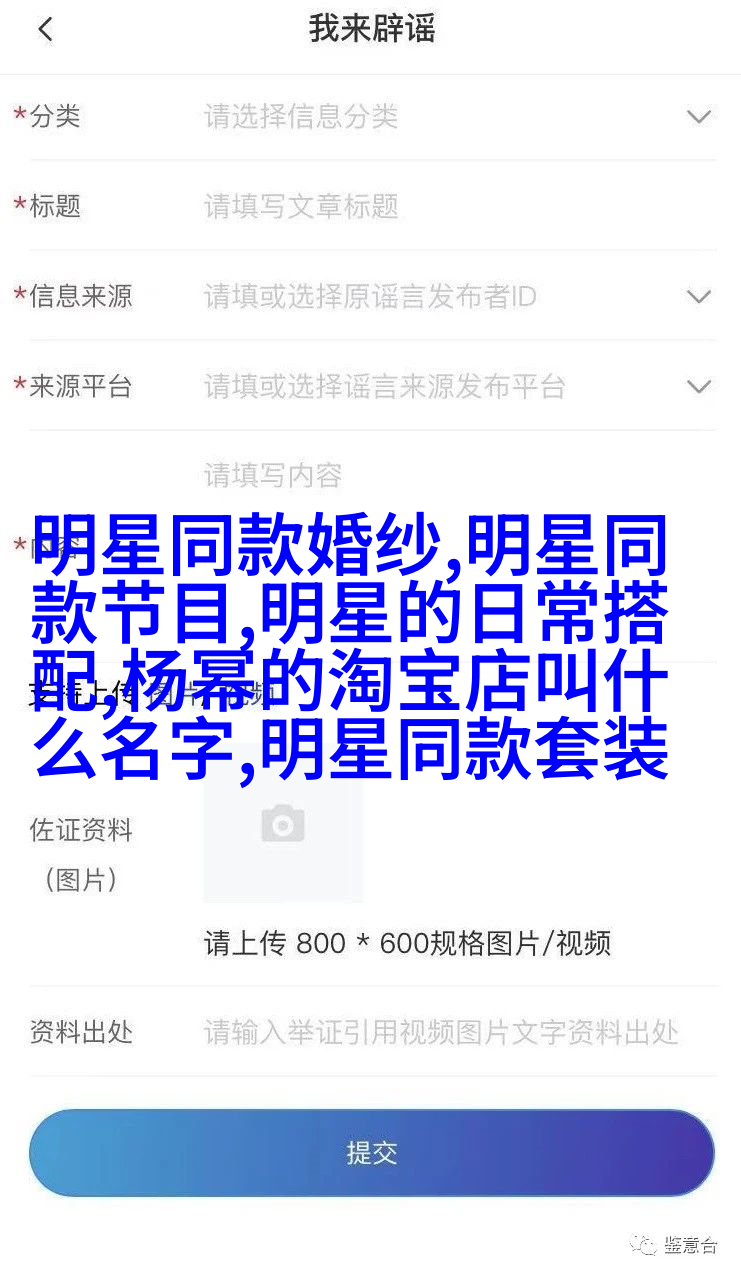This screenshot has height=1277, width=741.
Task: Expand the 分类 category dropdown
Action: point(698,117)
